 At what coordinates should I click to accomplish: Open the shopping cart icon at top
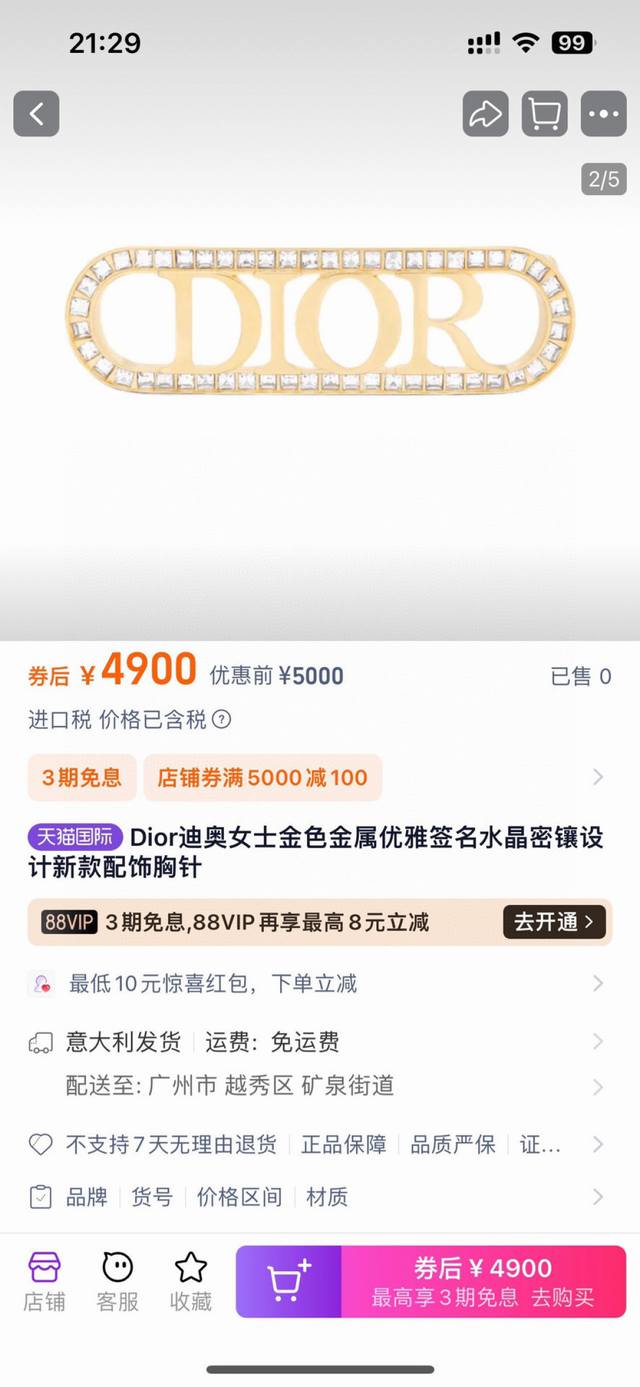pyautogui.click(x=544, y=114)
